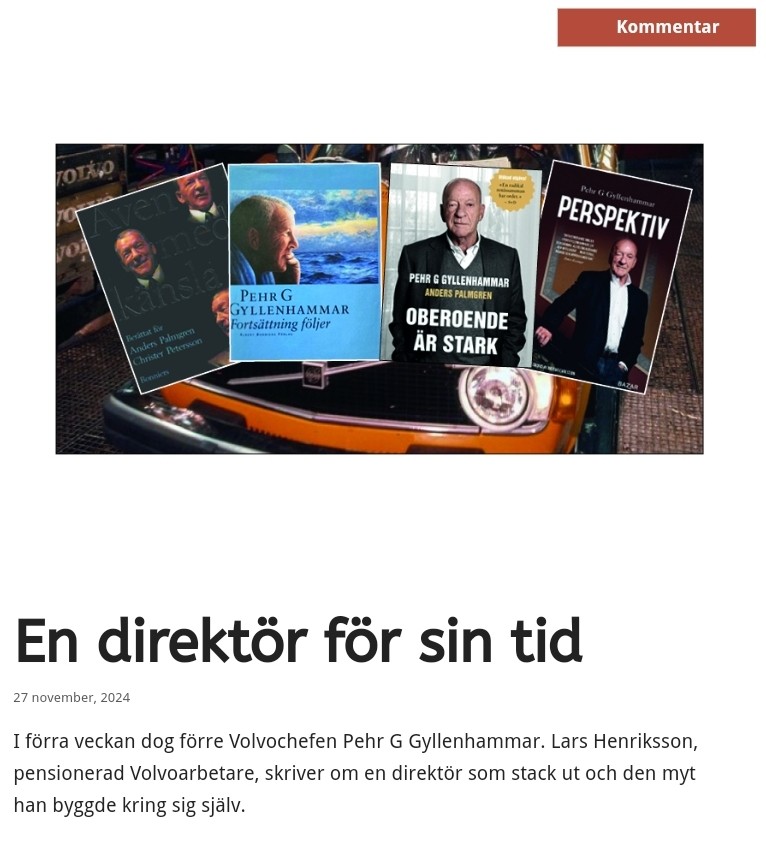Open the Kommentar category tag
766x847 pixels.
coord(656,27)
